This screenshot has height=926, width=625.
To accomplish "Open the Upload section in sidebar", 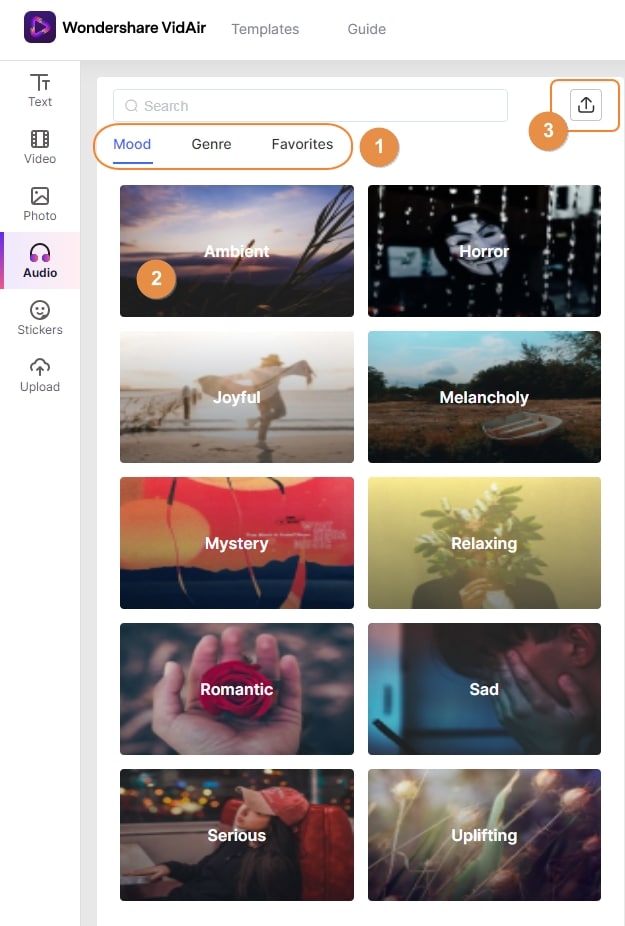I will pos(40,375).
